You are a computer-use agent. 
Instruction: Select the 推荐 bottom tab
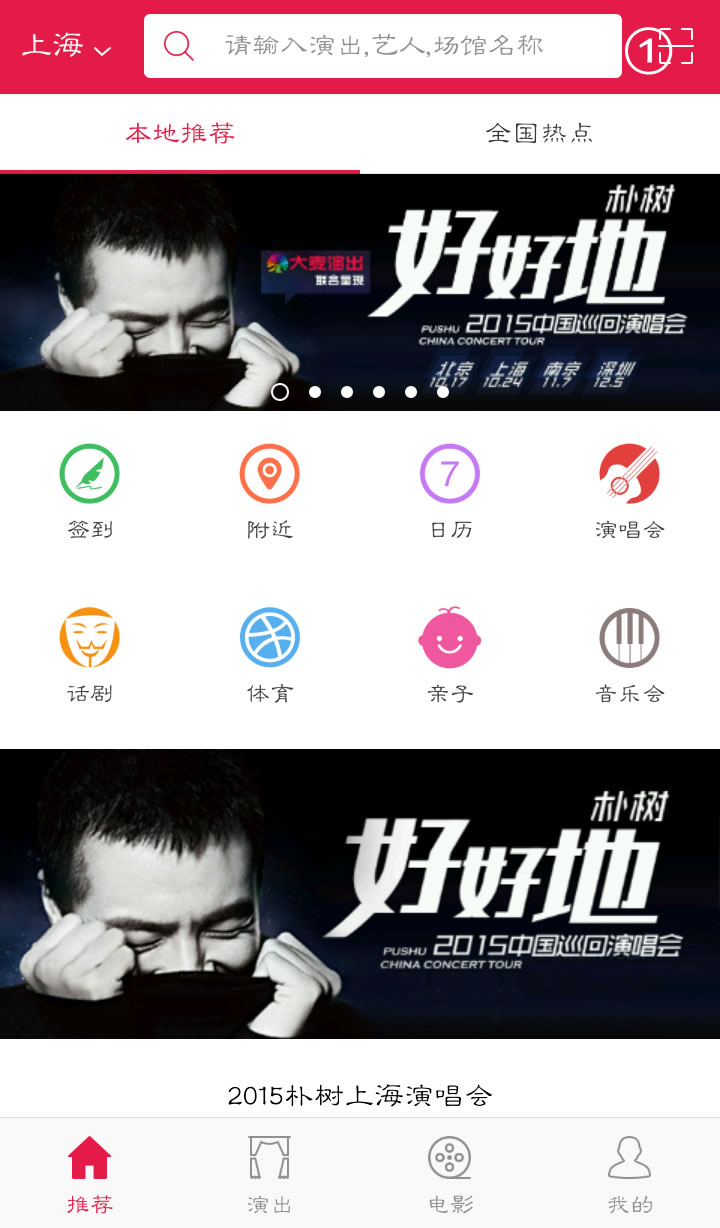[90, 1174]
